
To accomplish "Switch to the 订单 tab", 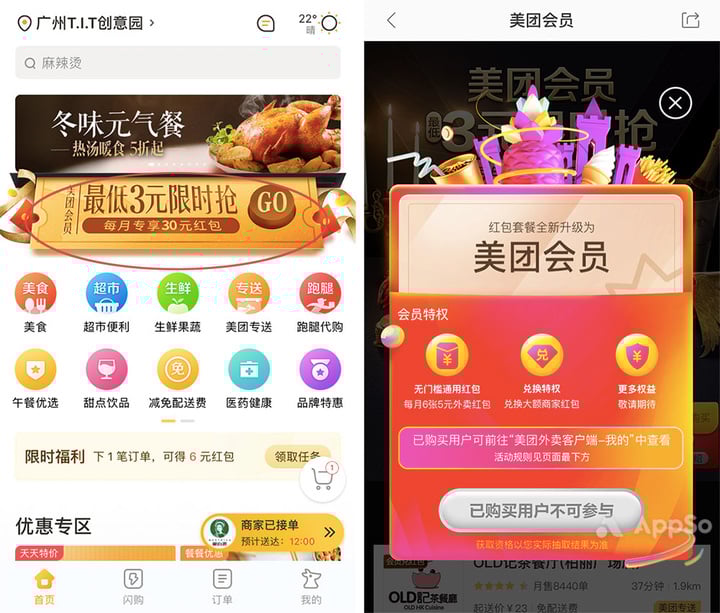I will 222,585.
